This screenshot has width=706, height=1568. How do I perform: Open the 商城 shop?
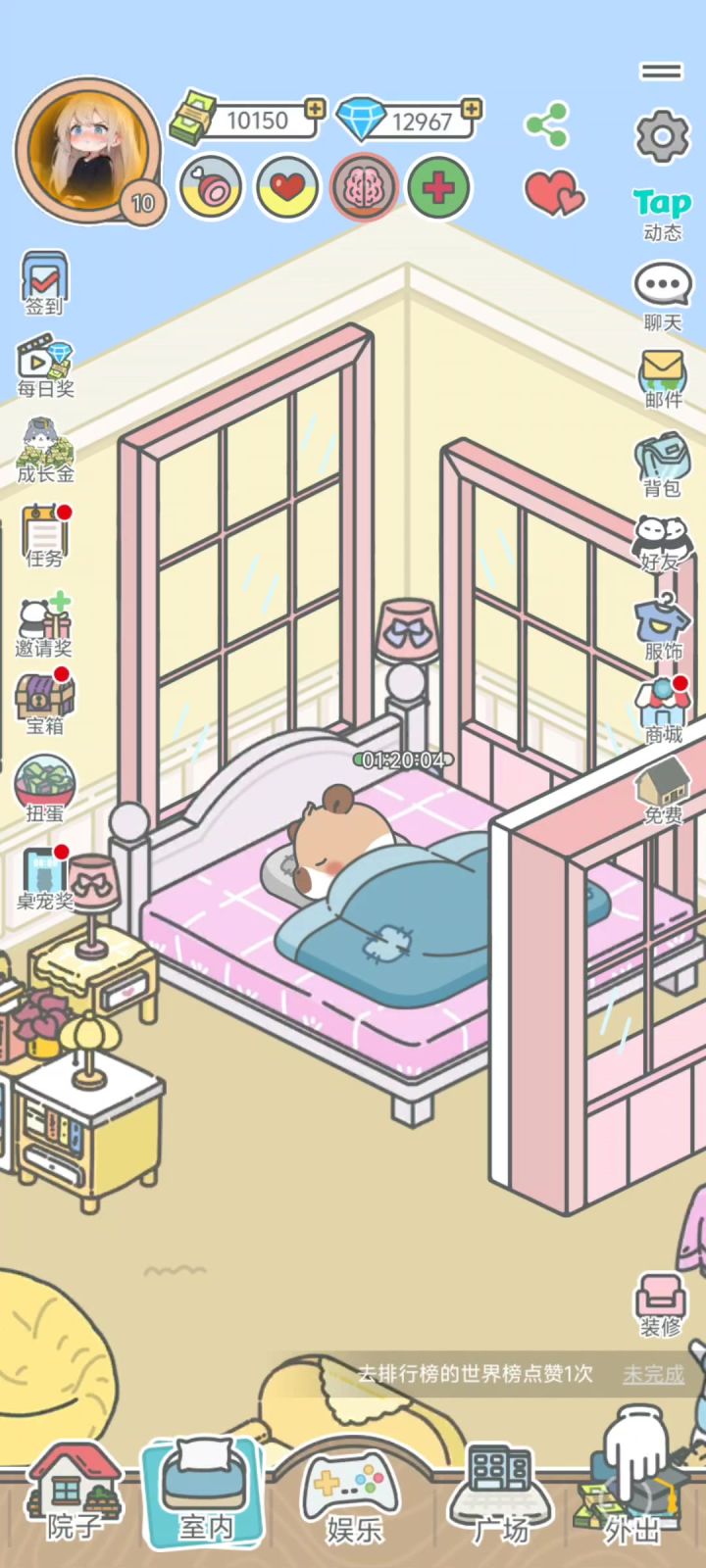tap(663, 711)
